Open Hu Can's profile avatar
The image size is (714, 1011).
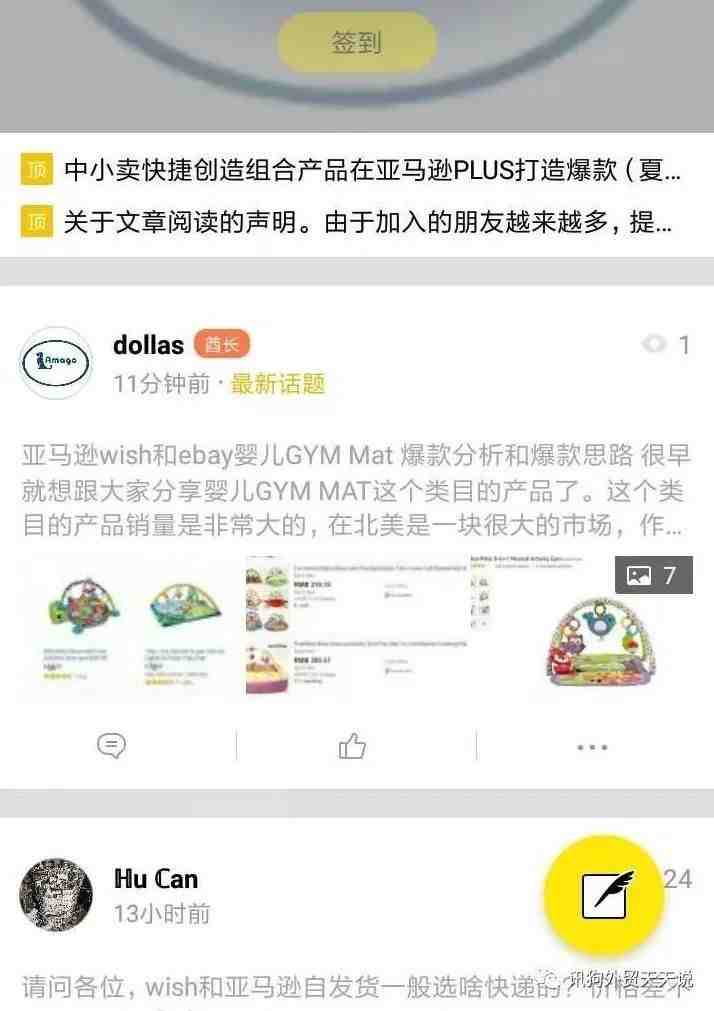(x=56, y=895)
